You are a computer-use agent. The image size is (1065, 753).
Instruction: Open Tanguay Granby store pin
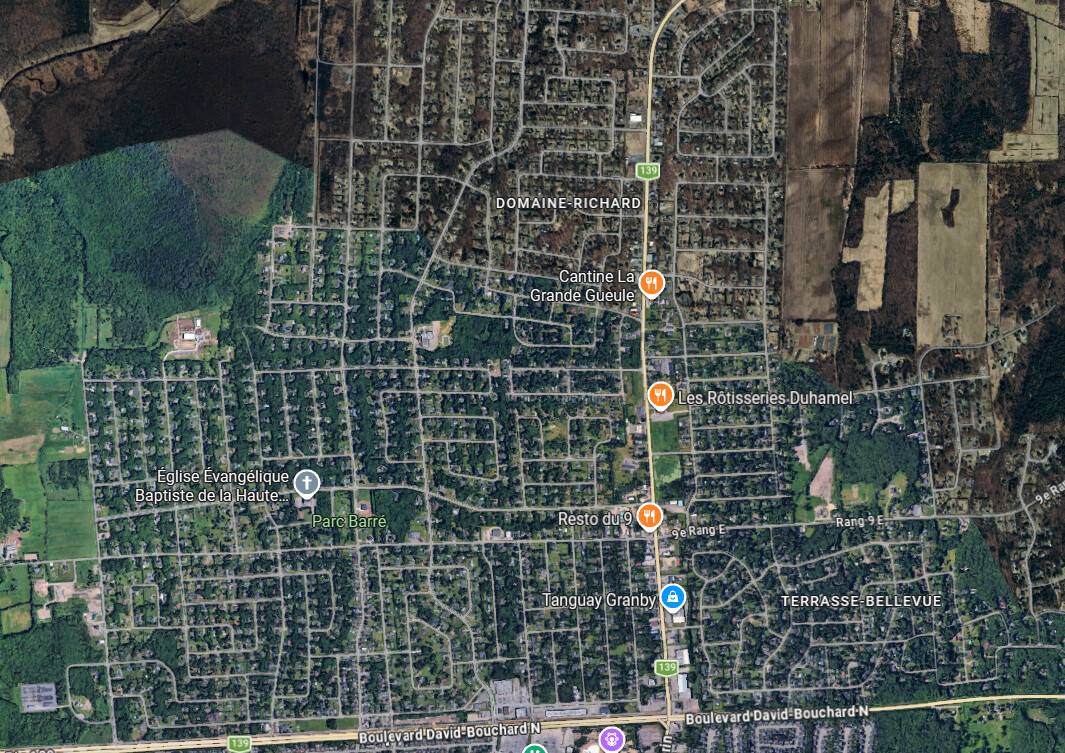click(672, 598)
